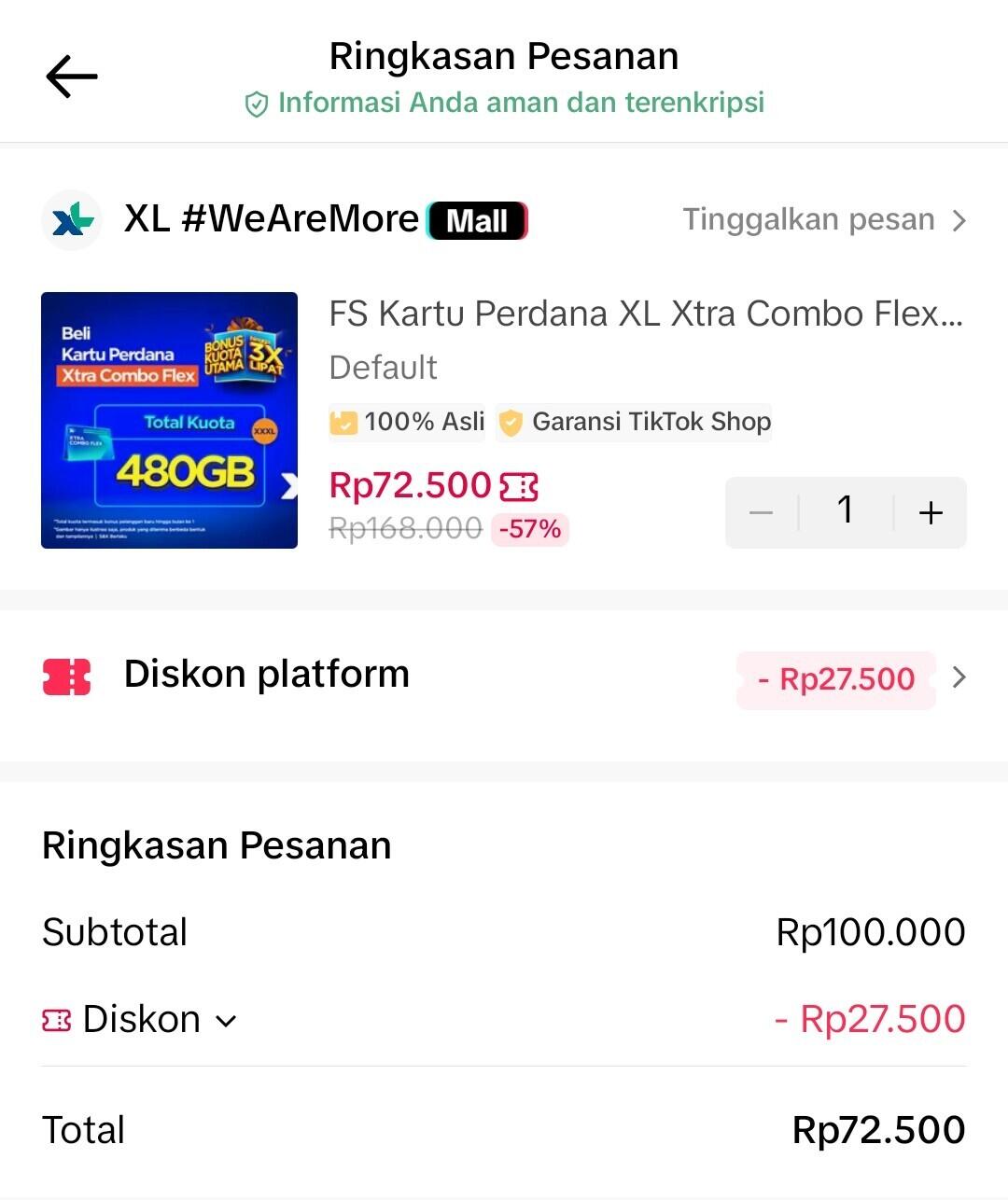The image size is (1008, 1200).
Task: Select the Diskon platform coupon icon
Action: pyautogui.click(x=65, y=678)
